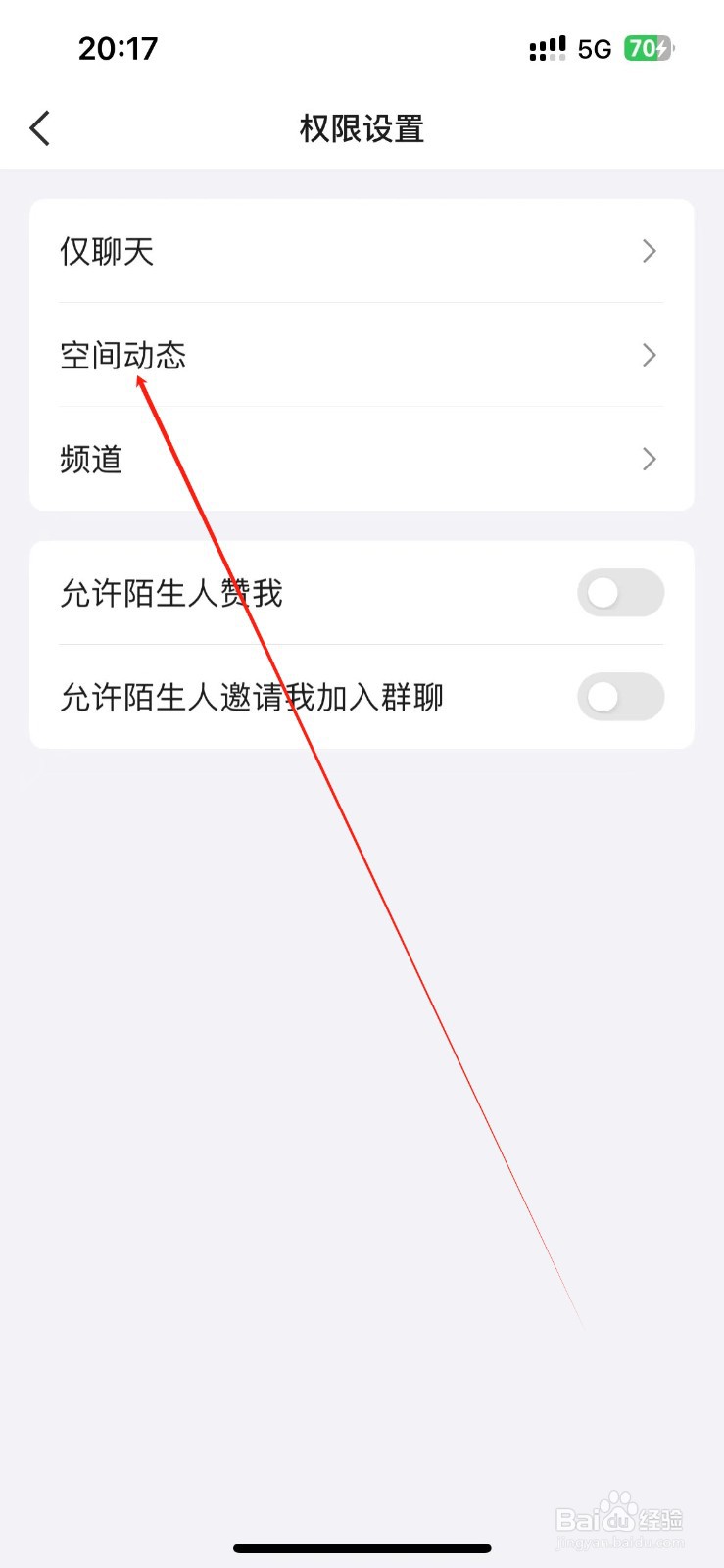Toggle the stranger likes permission off again
This screenshot has width=724, height=1568.
(x=620, y=593)
